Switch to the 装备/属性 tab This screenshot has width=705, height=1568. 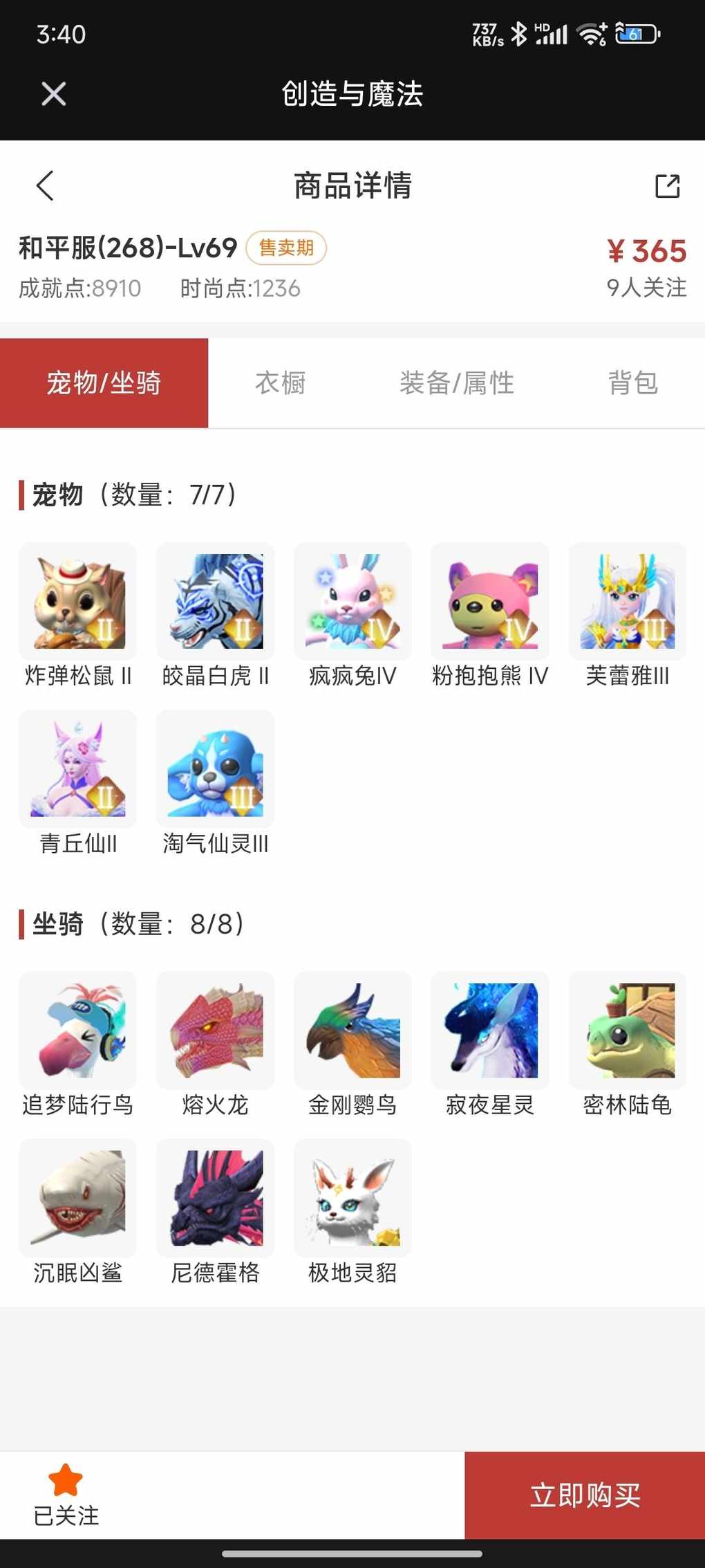point(457,382)
